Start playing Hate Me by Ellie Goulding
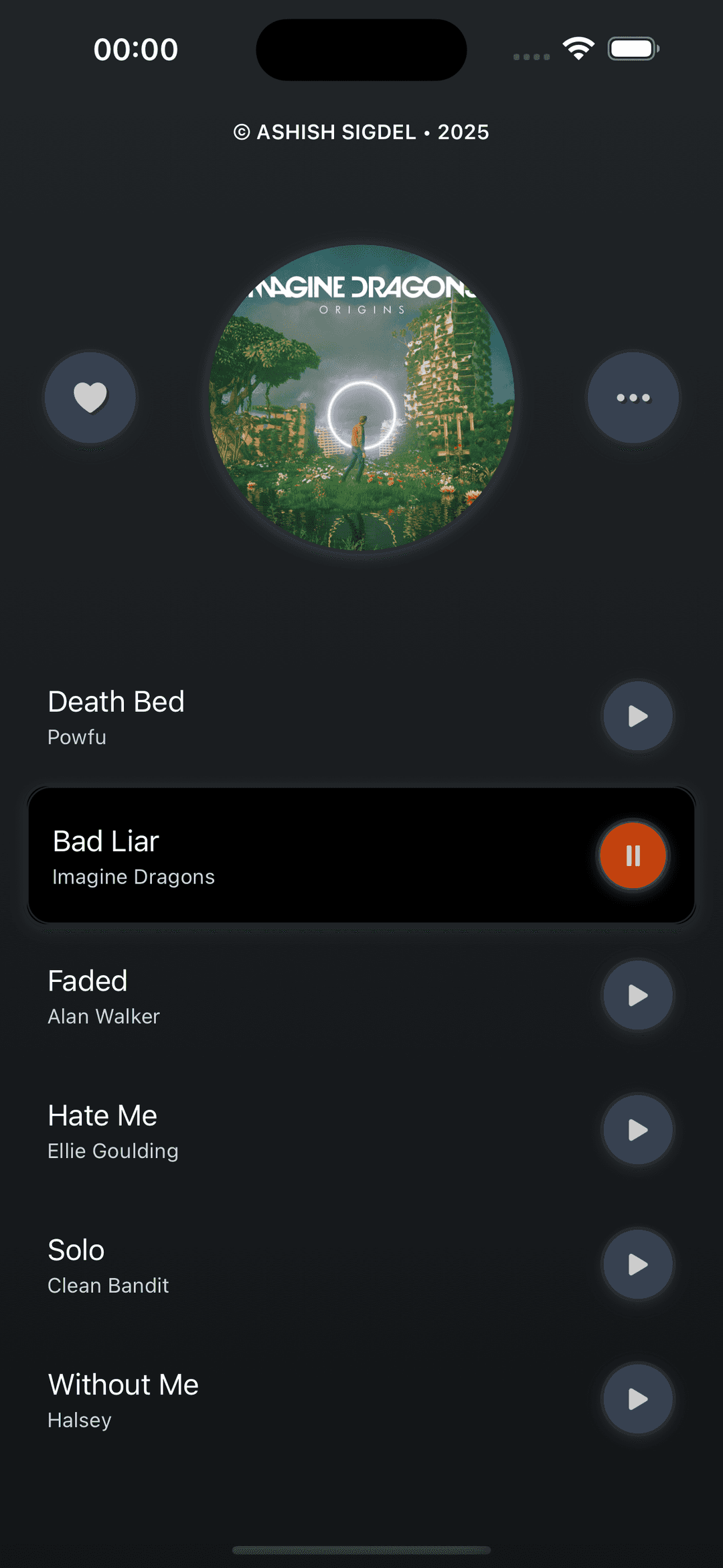723x1568 pixels. (638, 1130)
